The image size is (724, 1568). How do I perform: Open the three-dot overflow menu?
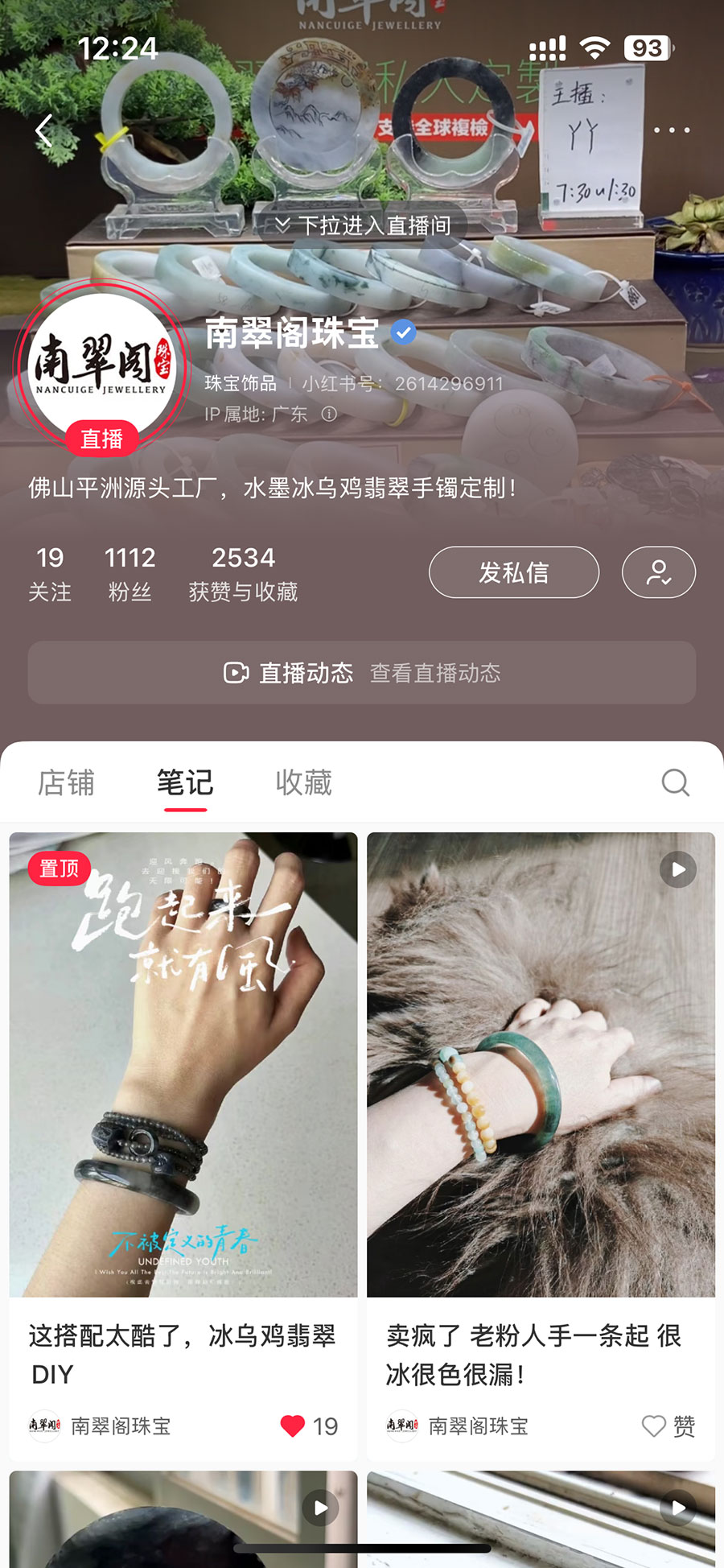[x=671, y=130]
